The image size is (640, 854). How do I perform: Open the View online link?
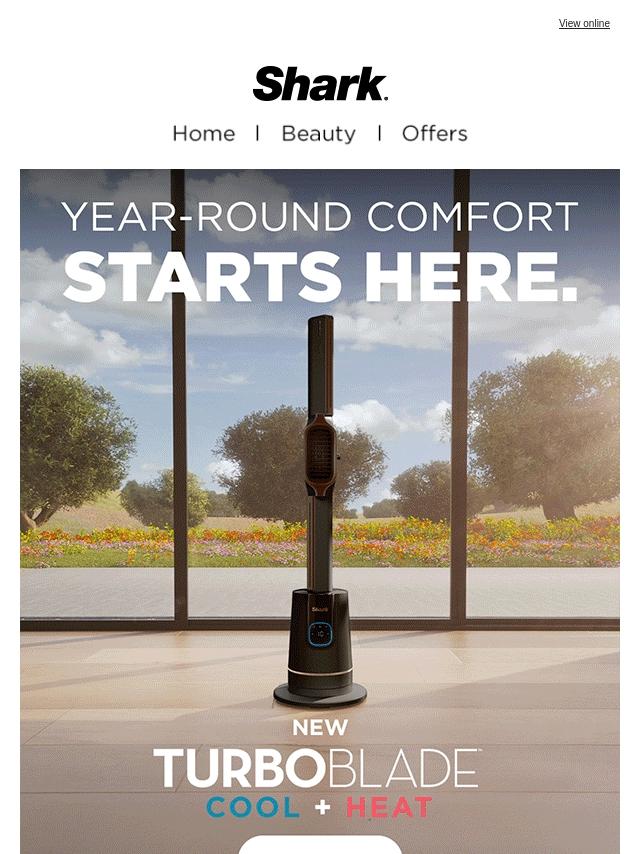pyautogui.click(x=584, y=23)
